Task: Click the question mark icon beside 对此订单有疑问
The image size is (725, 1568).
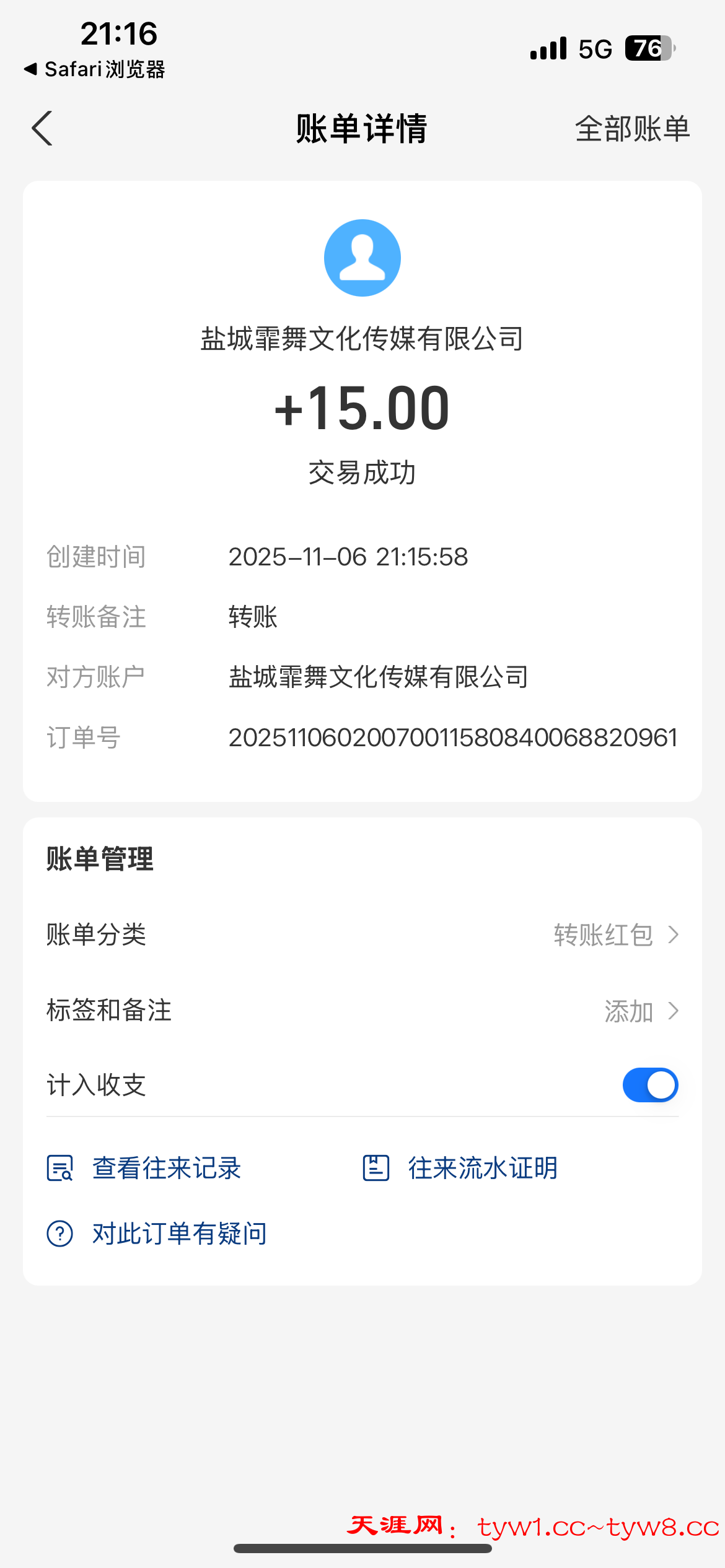Action: (x=59, y=1233)
